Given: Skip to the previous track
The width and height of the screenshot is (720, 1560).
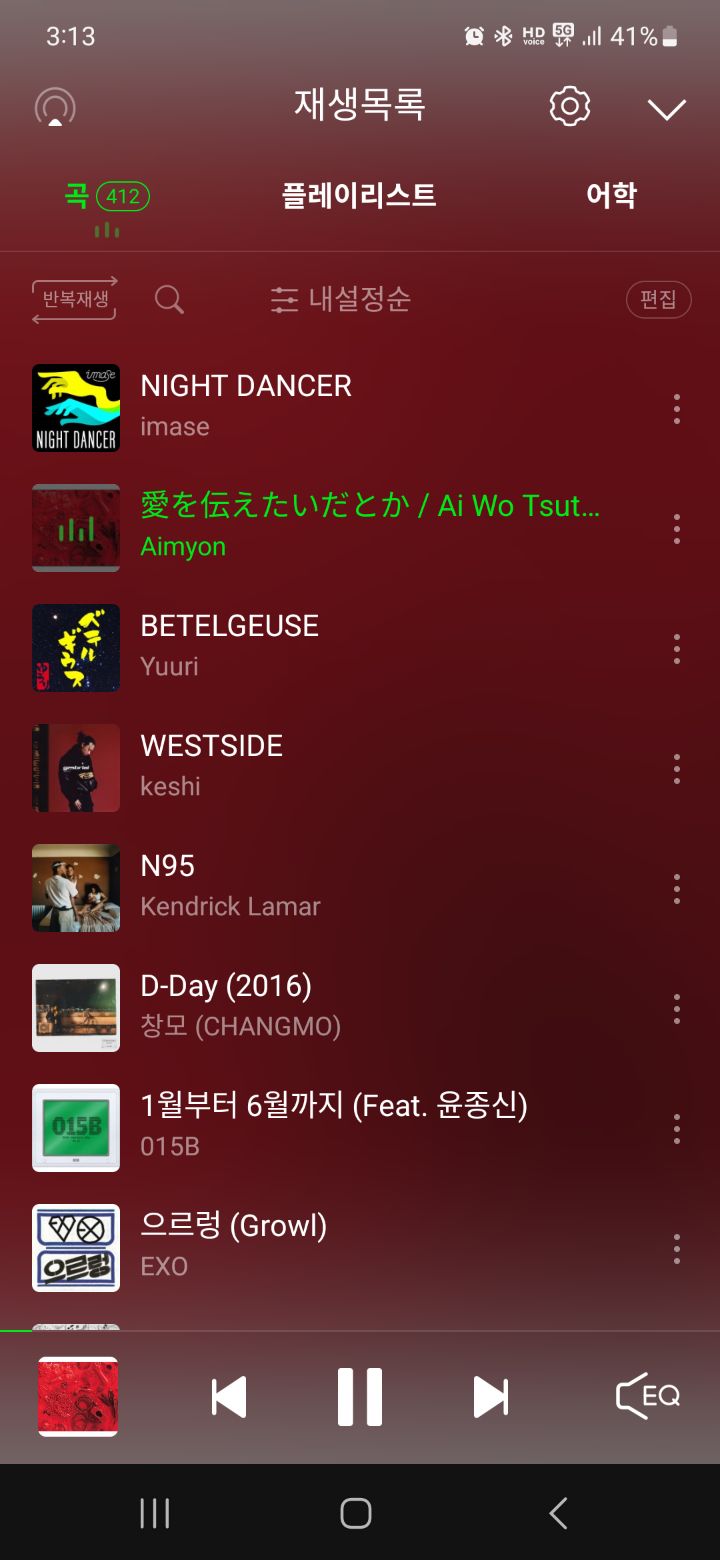Looking at the screenshot, I should (229, 1397).
